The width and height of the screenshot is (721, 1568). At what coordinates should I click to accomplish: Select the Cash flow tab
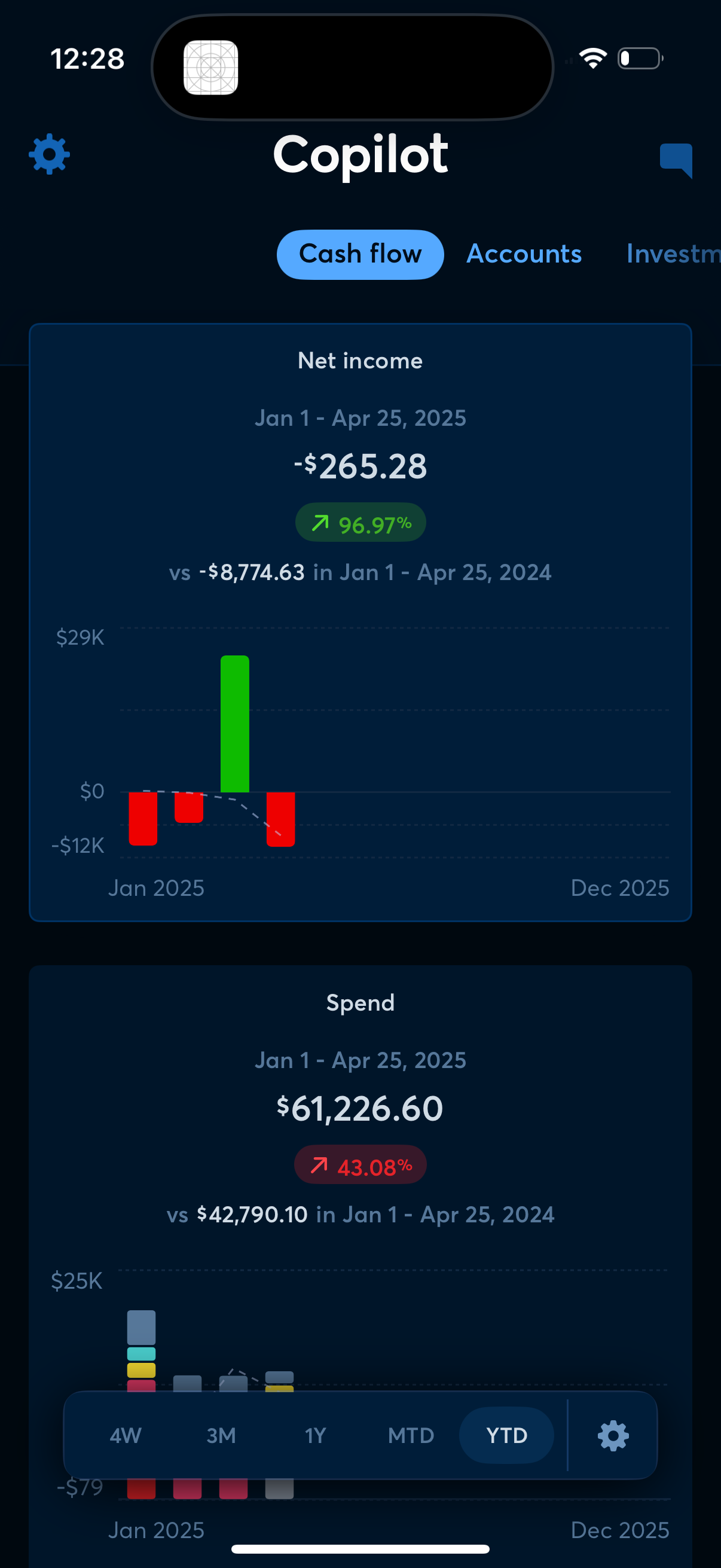tap(359, 254)
